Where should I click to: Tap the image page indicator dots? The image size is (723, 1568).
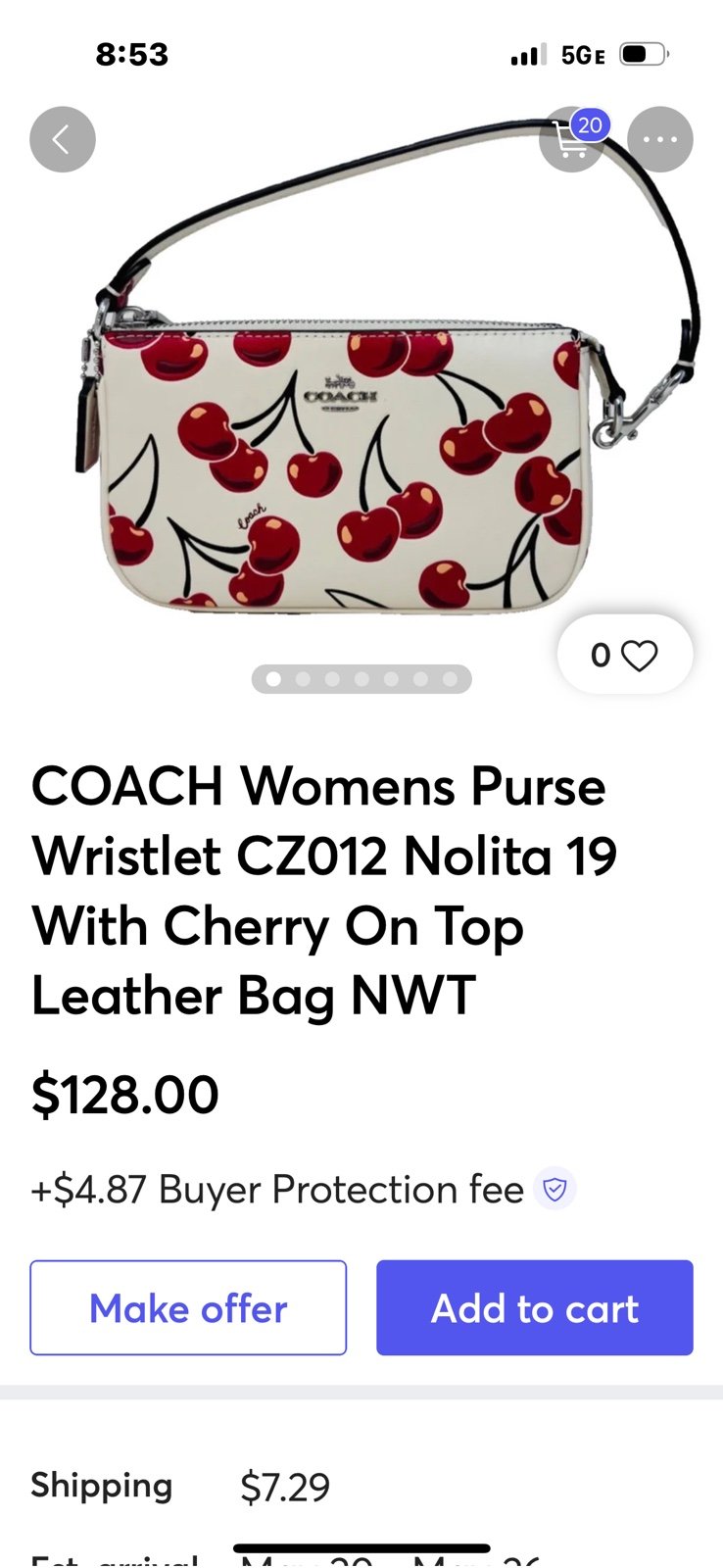coord(361,679)
